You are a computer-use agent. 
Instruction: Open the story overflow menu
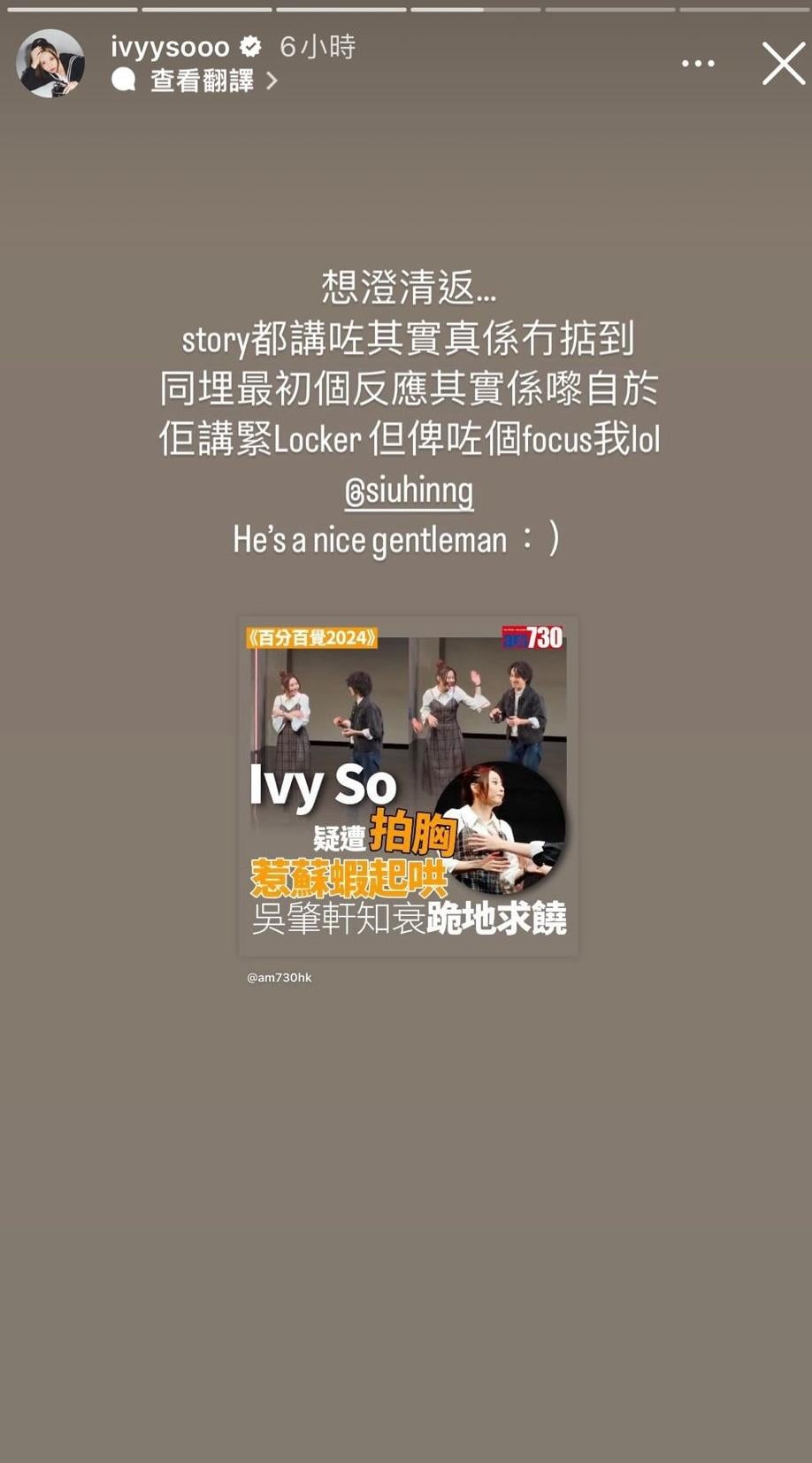pyautogui.click(x=698, y=64)
